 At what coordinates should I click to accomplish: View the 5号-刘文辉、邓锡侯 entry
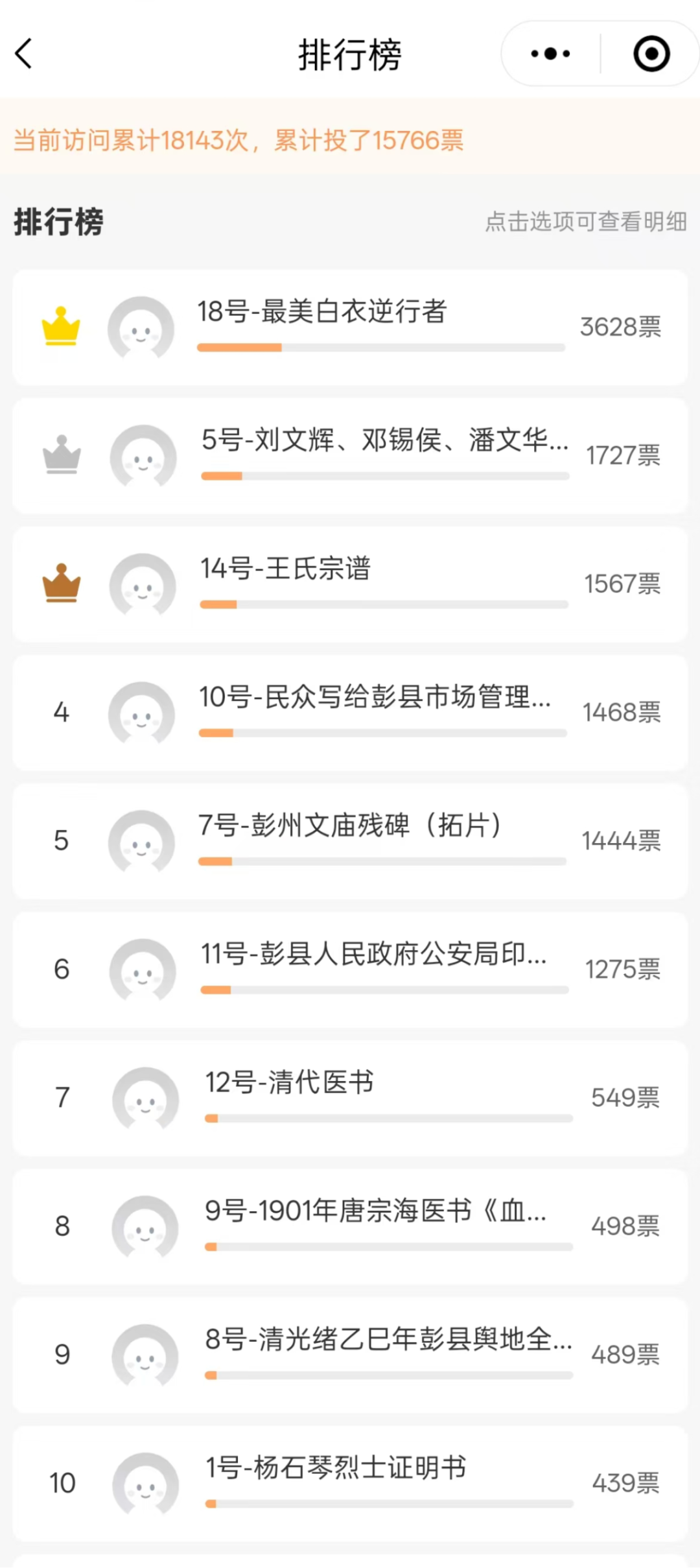pos(350,456)
